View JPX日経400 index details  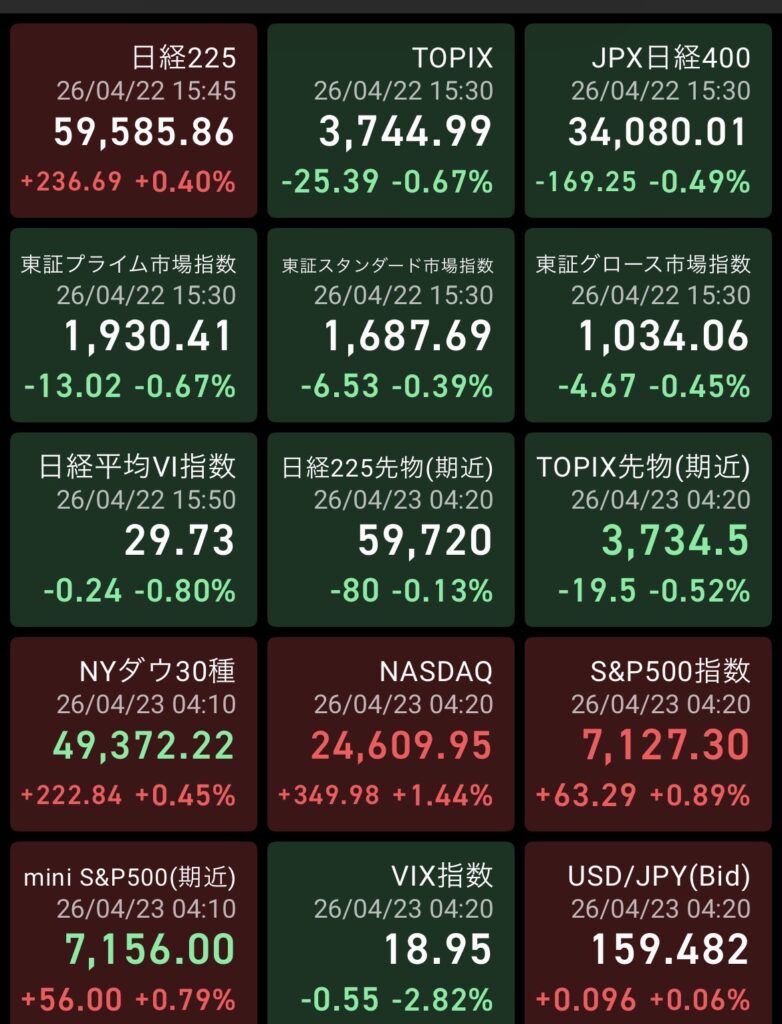point(648,121)
